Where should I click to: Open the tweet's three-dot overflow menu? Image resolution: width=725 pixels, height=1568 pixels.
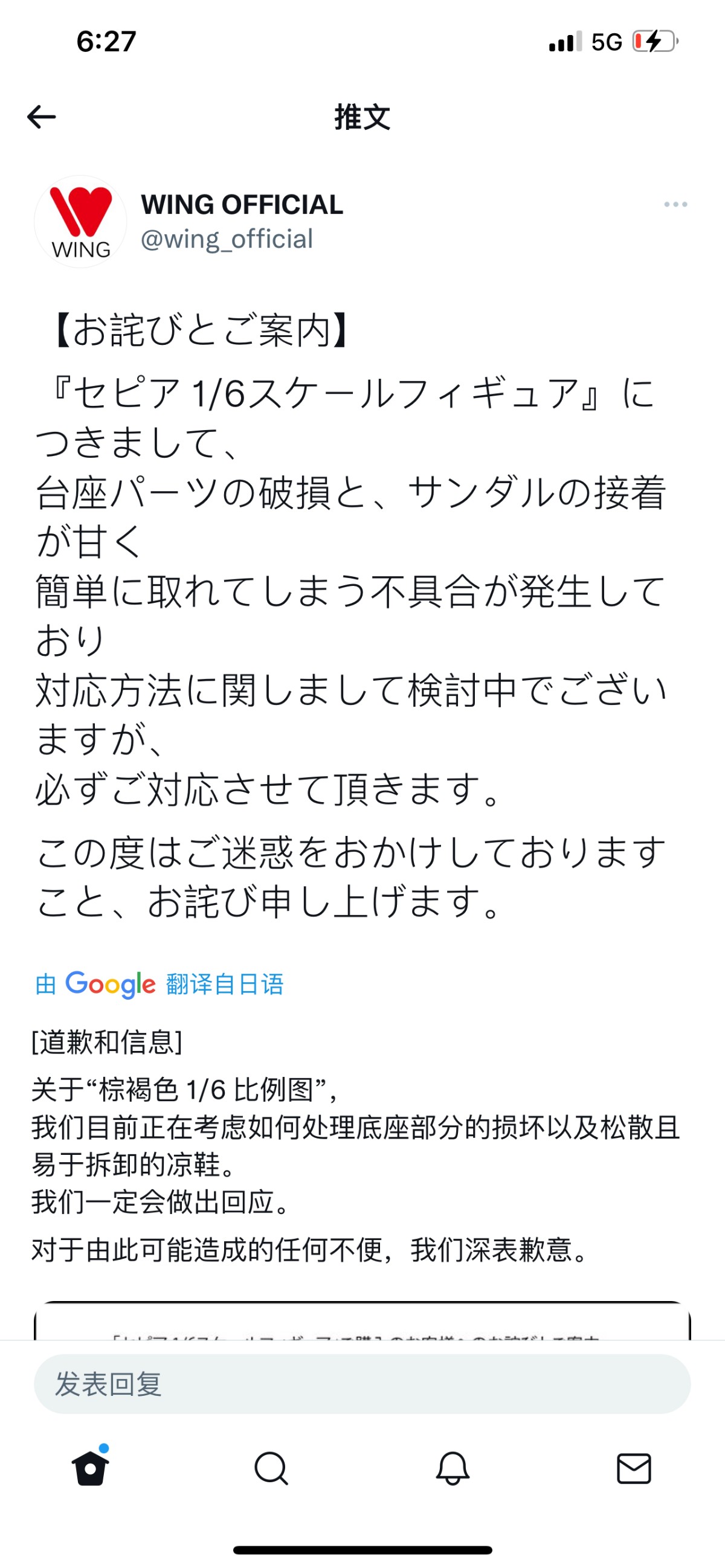tap(675, 205)
